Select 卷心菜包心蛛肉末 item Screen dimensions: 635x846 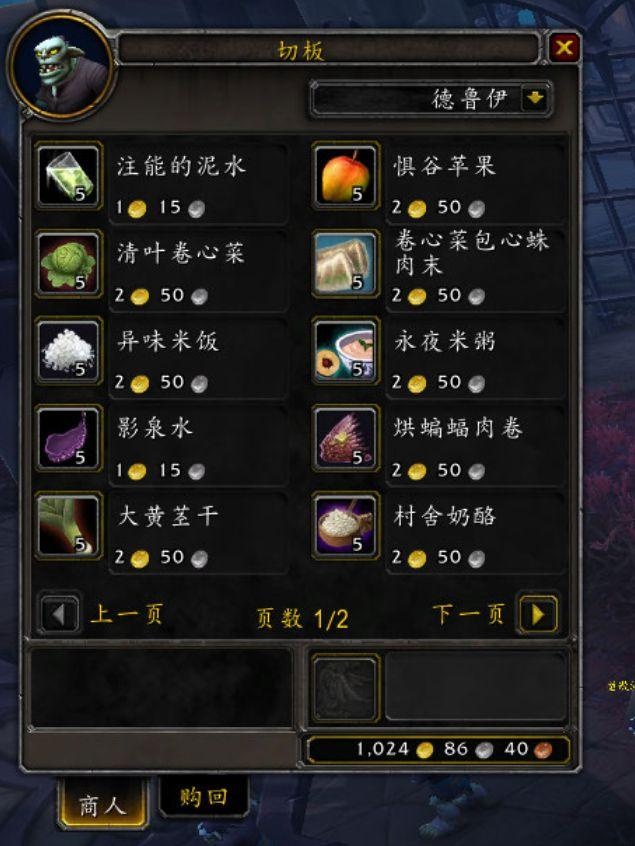(x=346, y=263)
